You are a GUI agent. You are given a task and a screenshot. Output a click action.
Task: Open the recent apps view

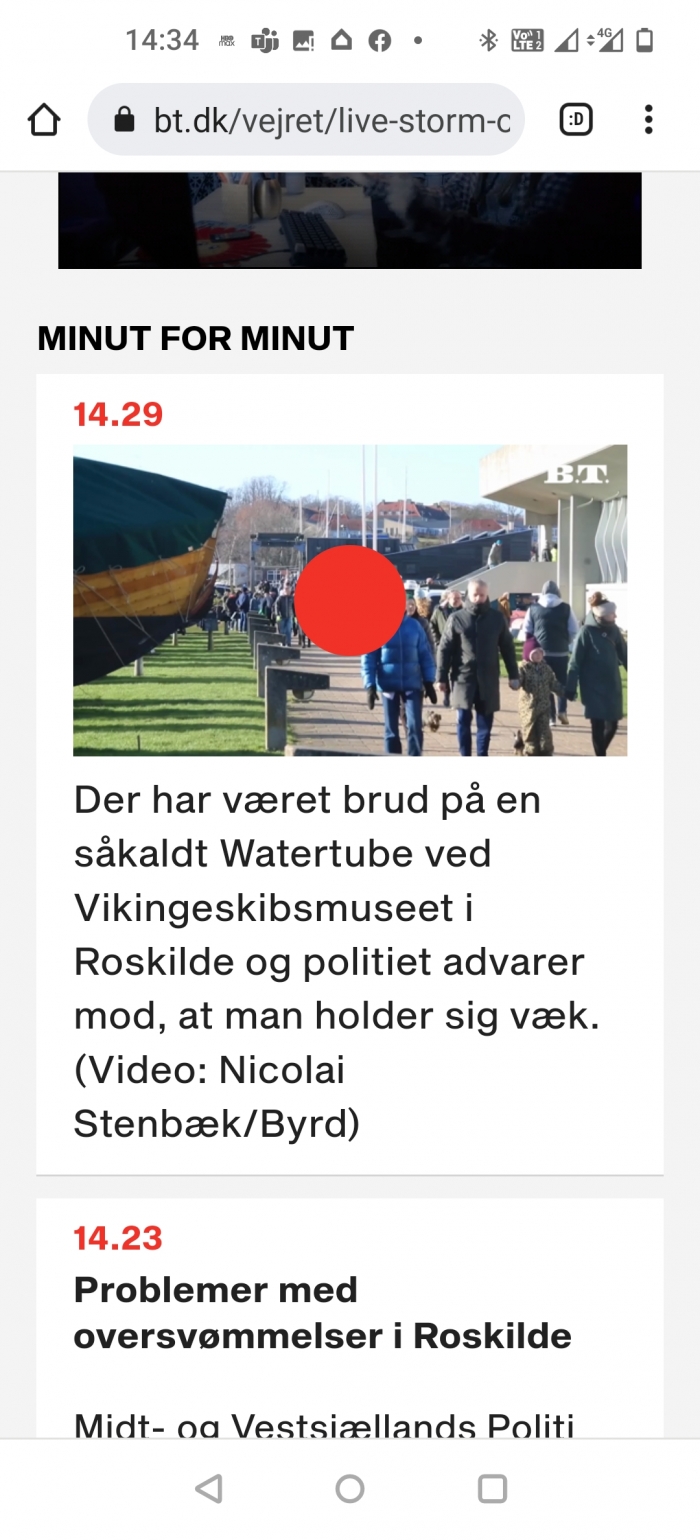click(x=492, y=1489)
